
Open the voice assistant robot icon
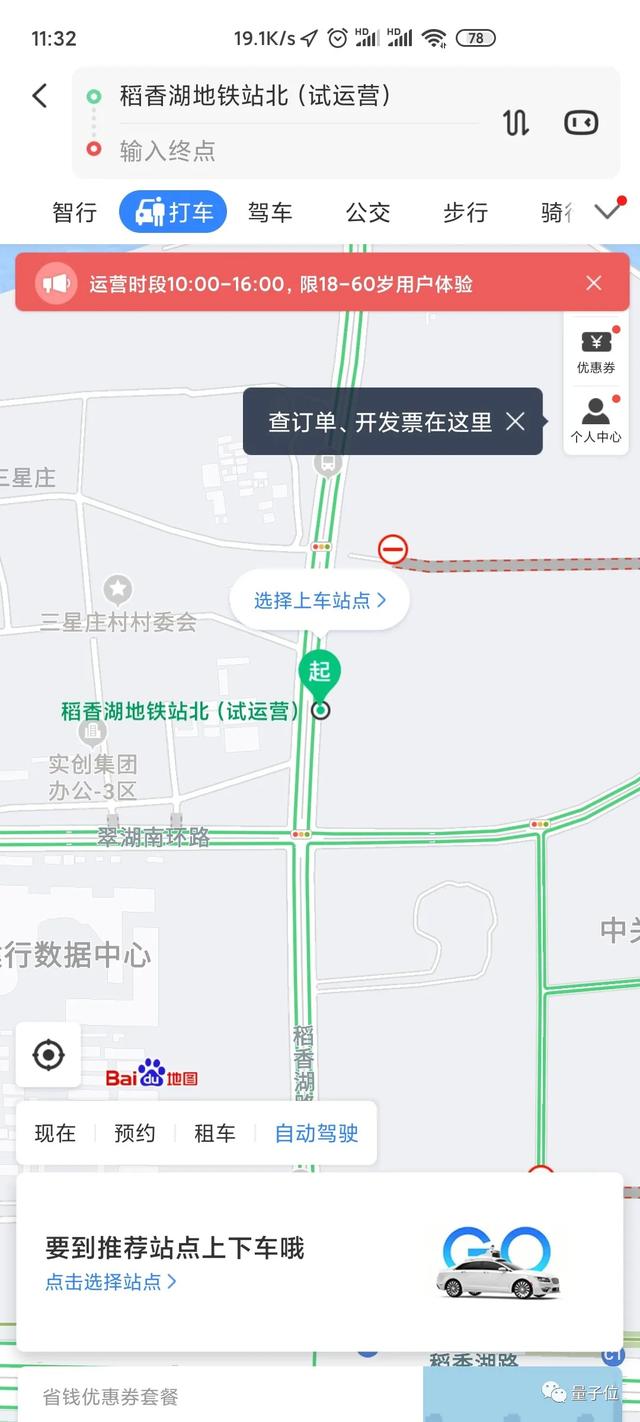pyautogui.click(x=581, y=122)
